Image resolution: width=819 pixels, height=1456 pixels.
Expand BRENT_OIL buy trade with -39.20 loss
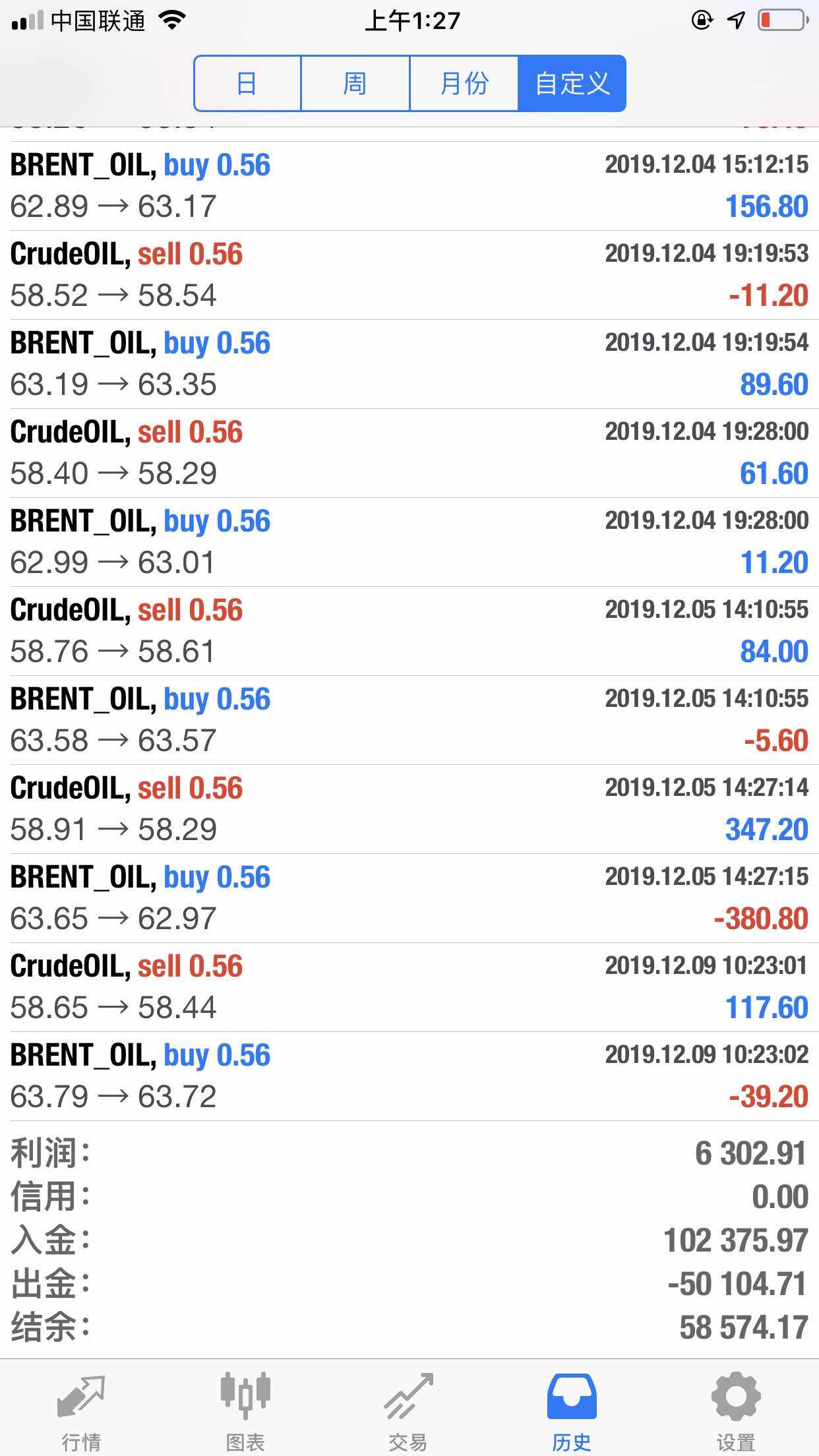(409, 1076)
